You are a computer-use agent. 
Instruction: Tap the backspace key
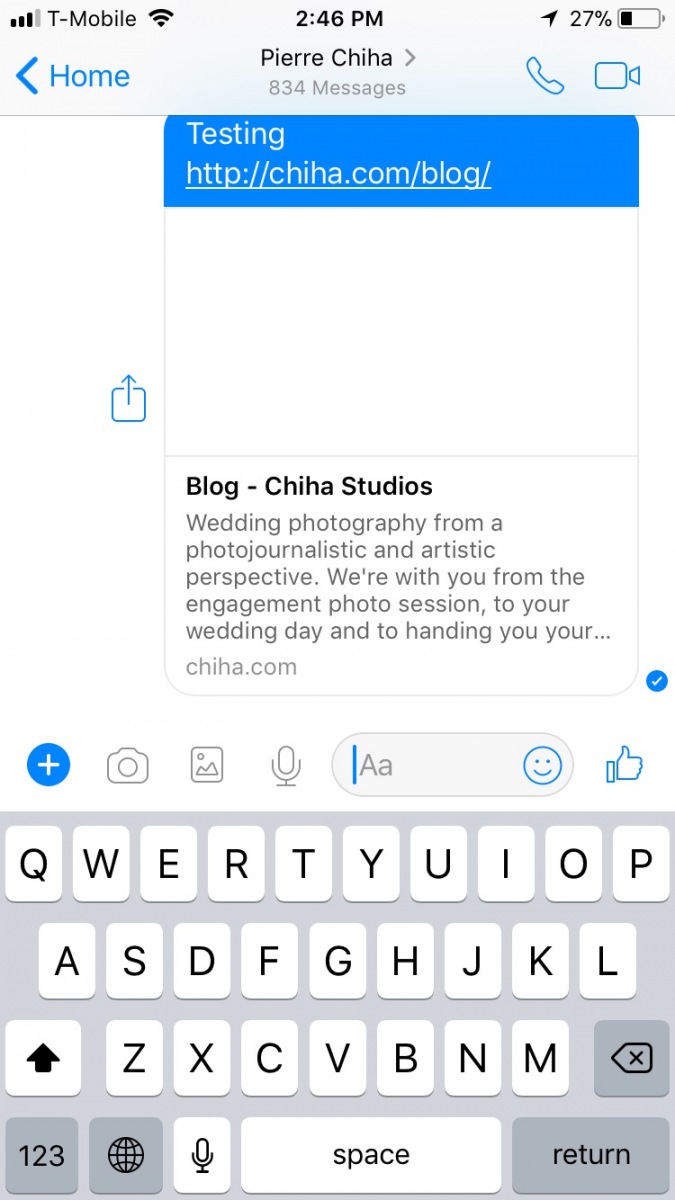click(631, 1058)
